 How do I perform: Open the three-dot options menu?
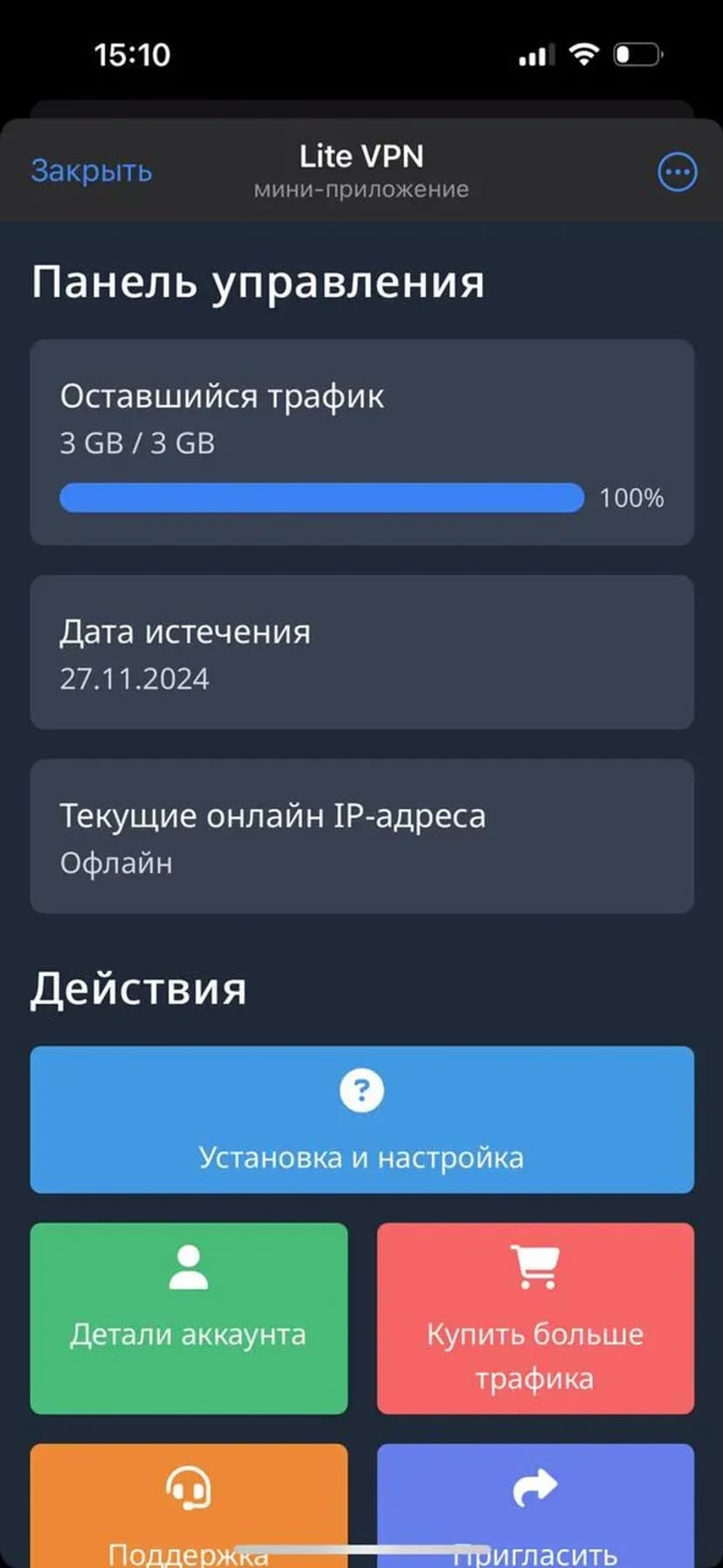[677, 172]
